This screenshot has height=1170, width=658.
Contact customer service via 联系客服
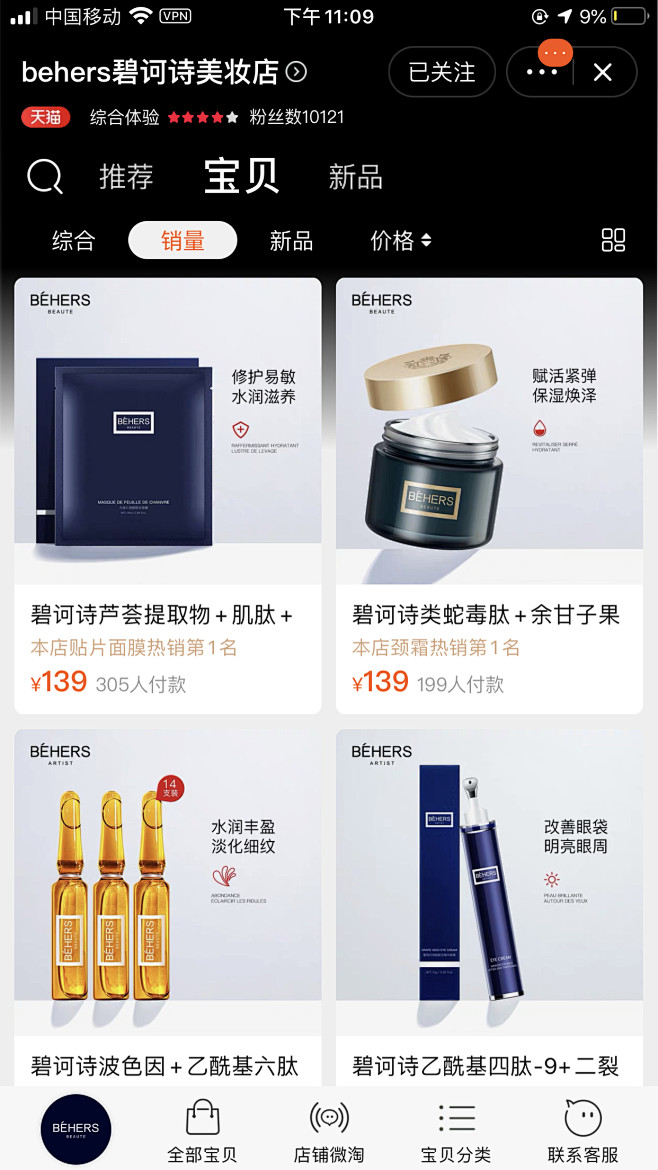583,1132
